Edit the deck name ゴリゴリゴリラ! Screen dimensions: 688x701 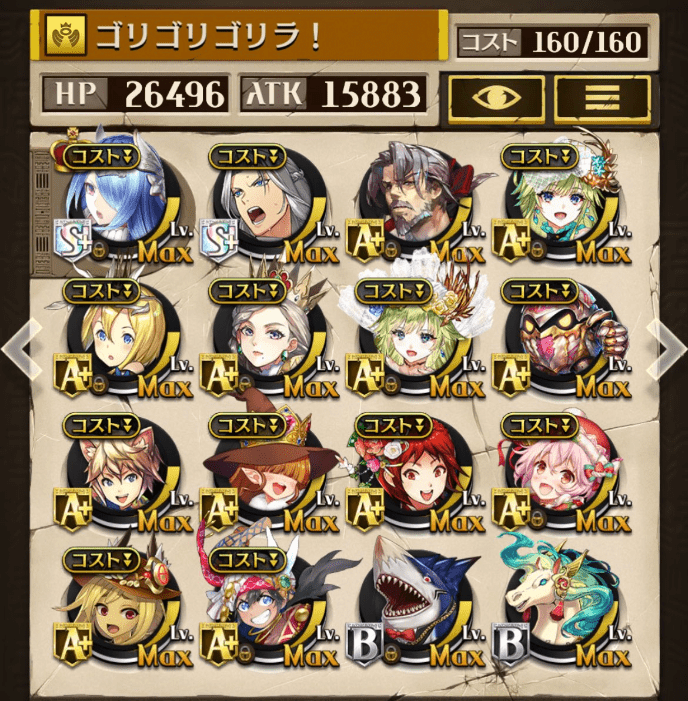click(x=240, y=37)
